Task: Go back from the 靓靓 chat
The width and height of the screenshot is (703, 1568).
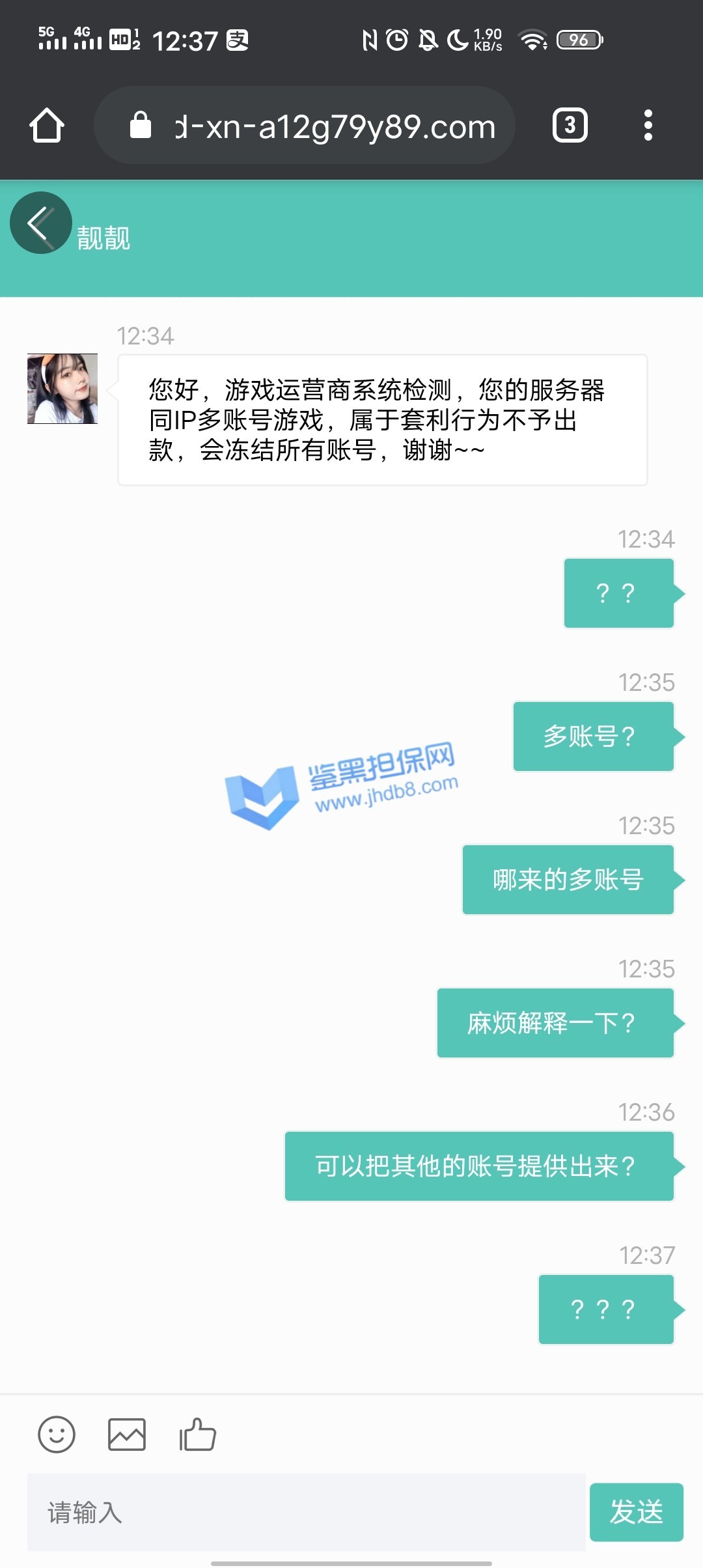Action: [x=40, y=223]
